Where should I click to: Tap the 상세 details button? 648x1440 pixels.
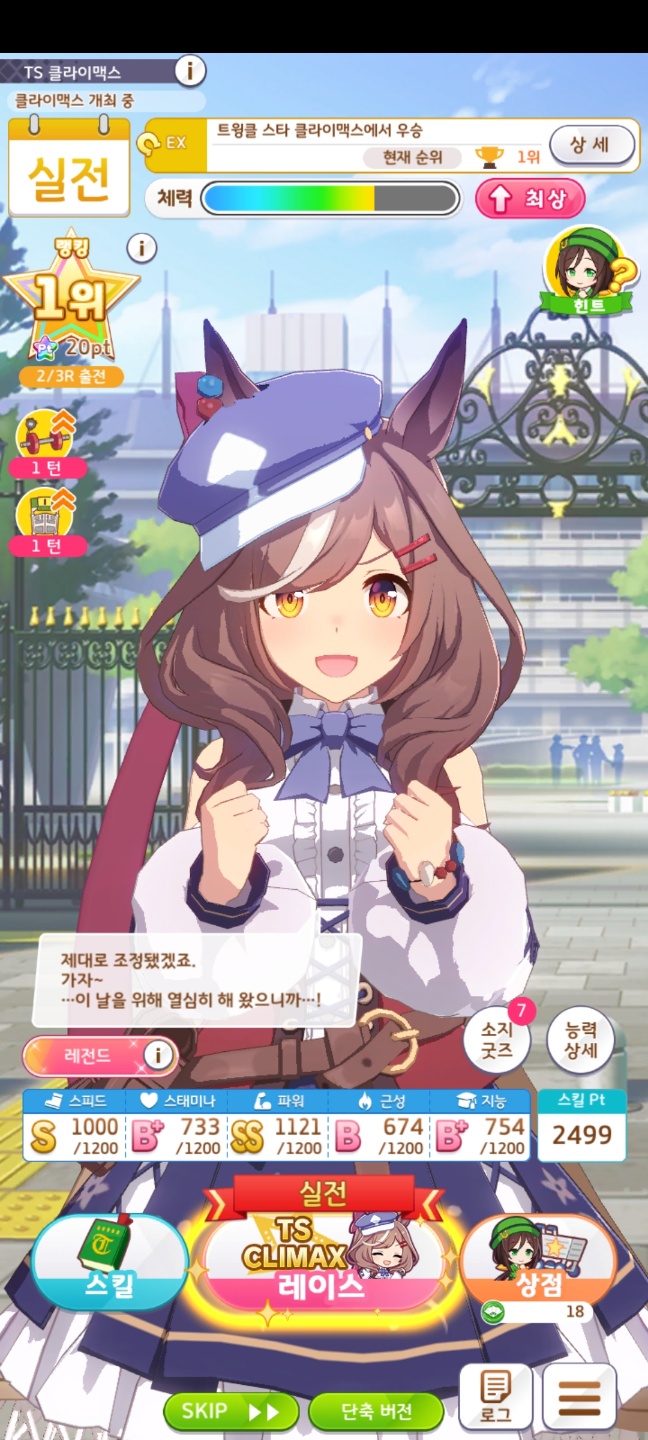click(x=592, y=145)
